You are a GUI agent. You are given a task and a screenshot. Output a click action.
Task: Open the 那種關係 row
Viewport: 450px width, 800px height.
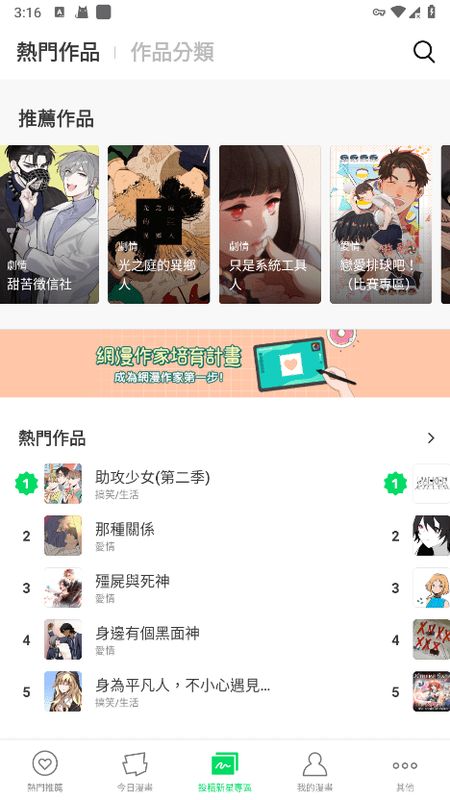click(x=194, y=536)
